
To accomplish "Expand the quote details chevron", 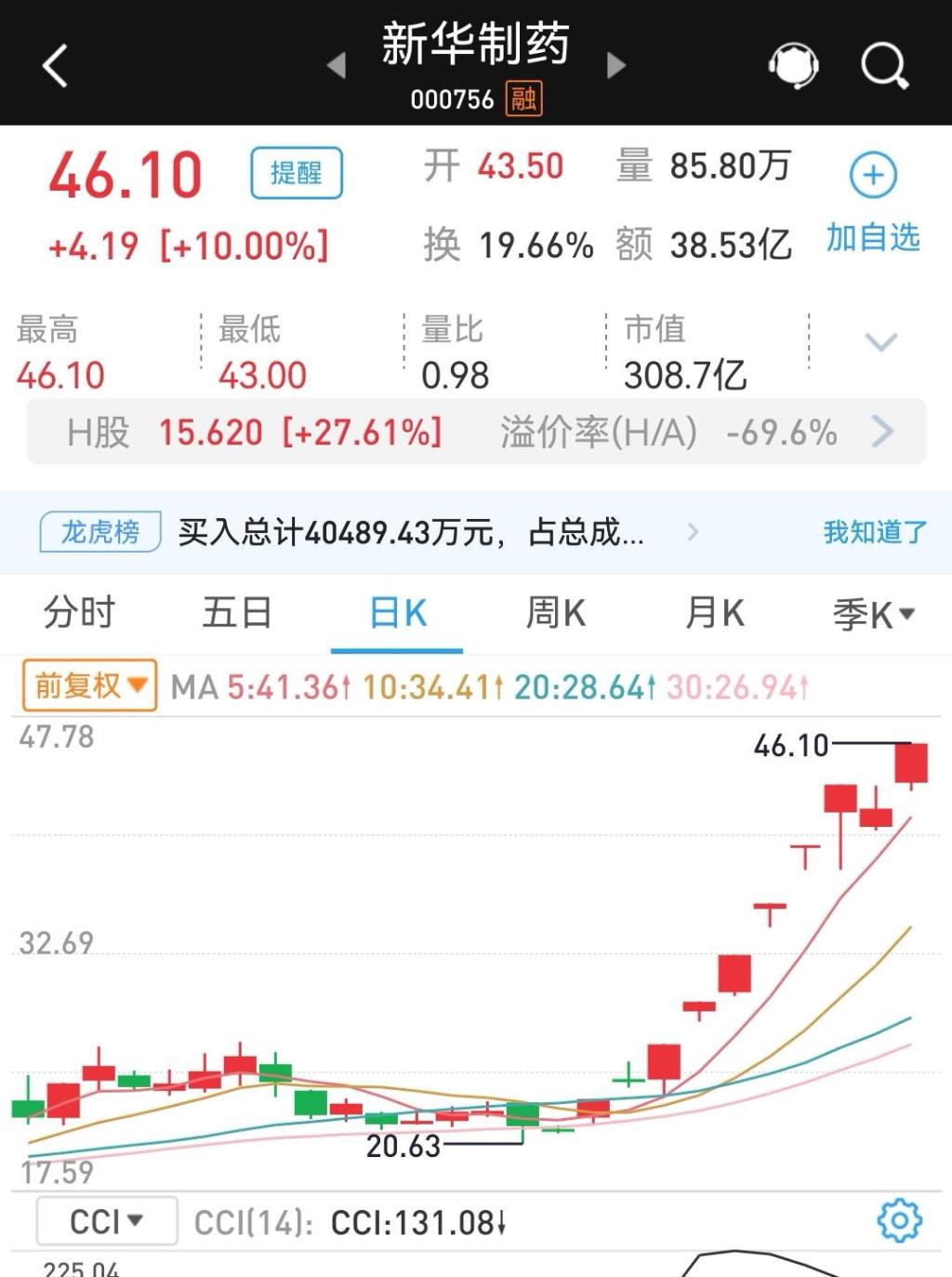I will point(880,342).
